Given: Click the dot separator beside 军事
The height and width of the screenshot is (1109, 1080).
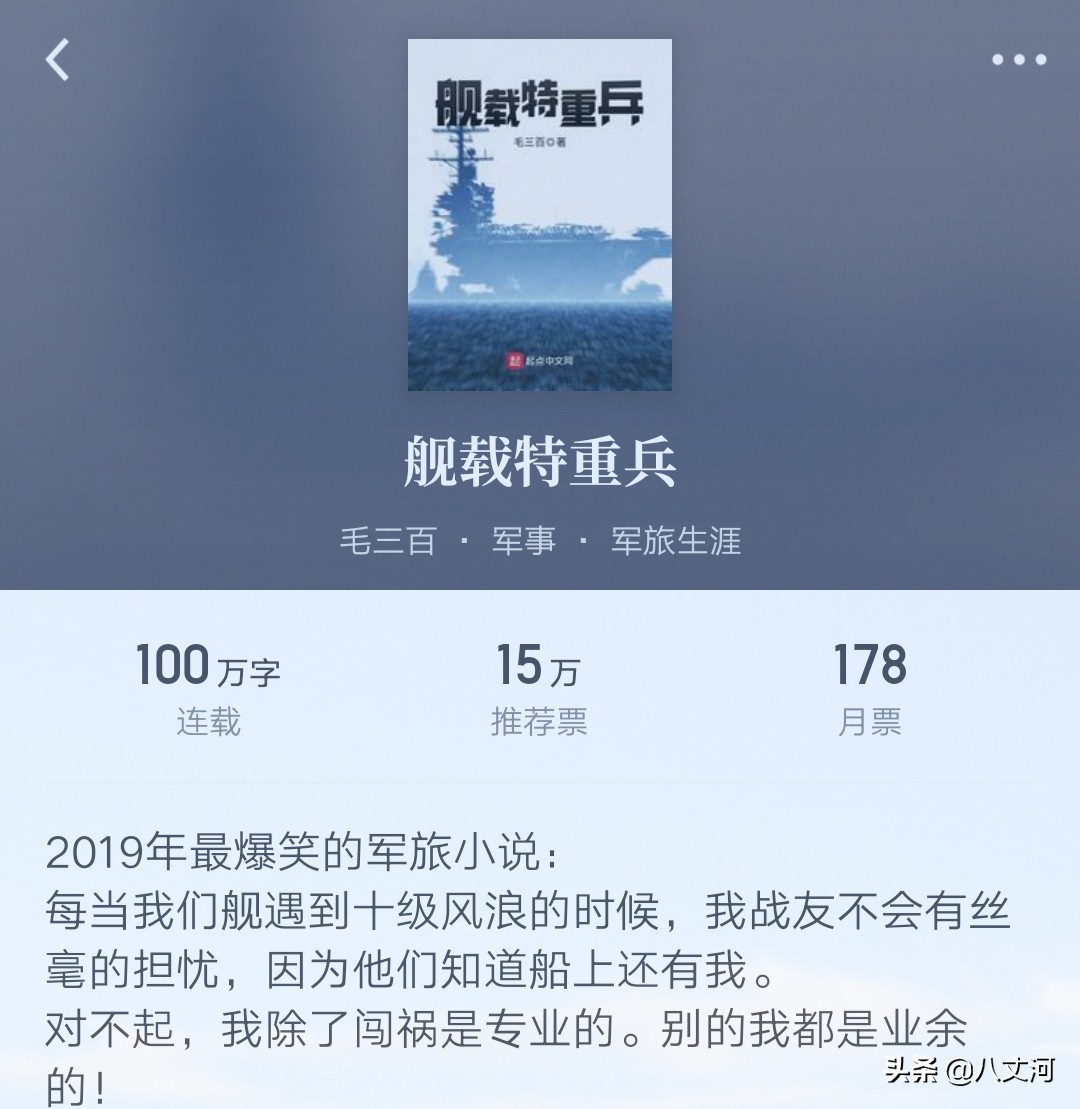Looking at the screenshot, I should [x=465, y=540].
